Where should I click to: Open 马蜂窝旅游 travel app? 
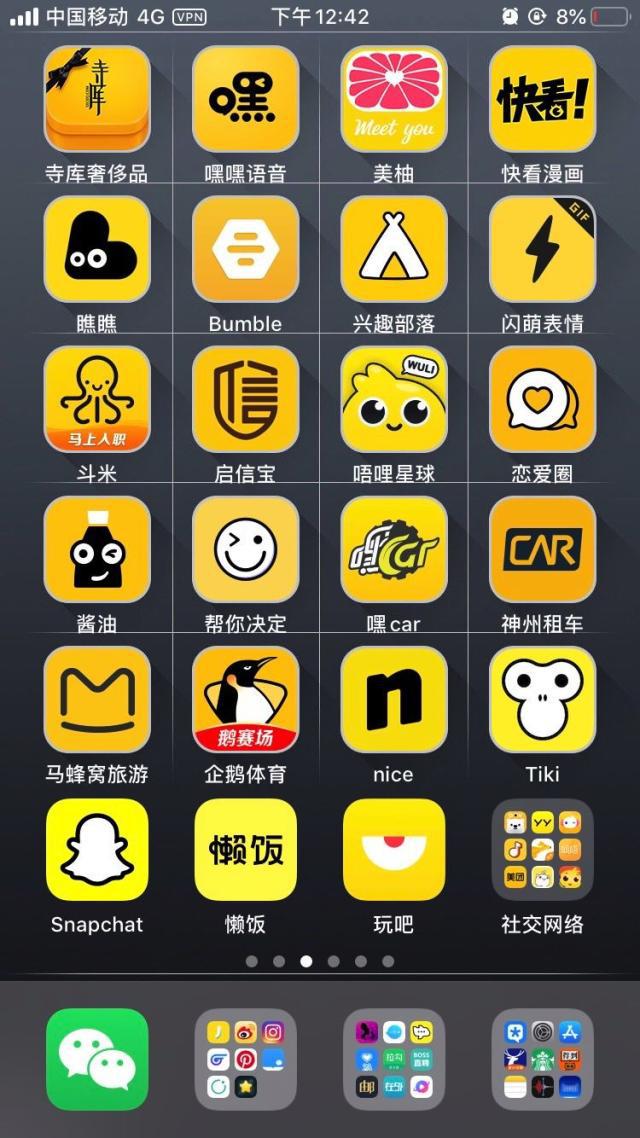pos(97,700)
